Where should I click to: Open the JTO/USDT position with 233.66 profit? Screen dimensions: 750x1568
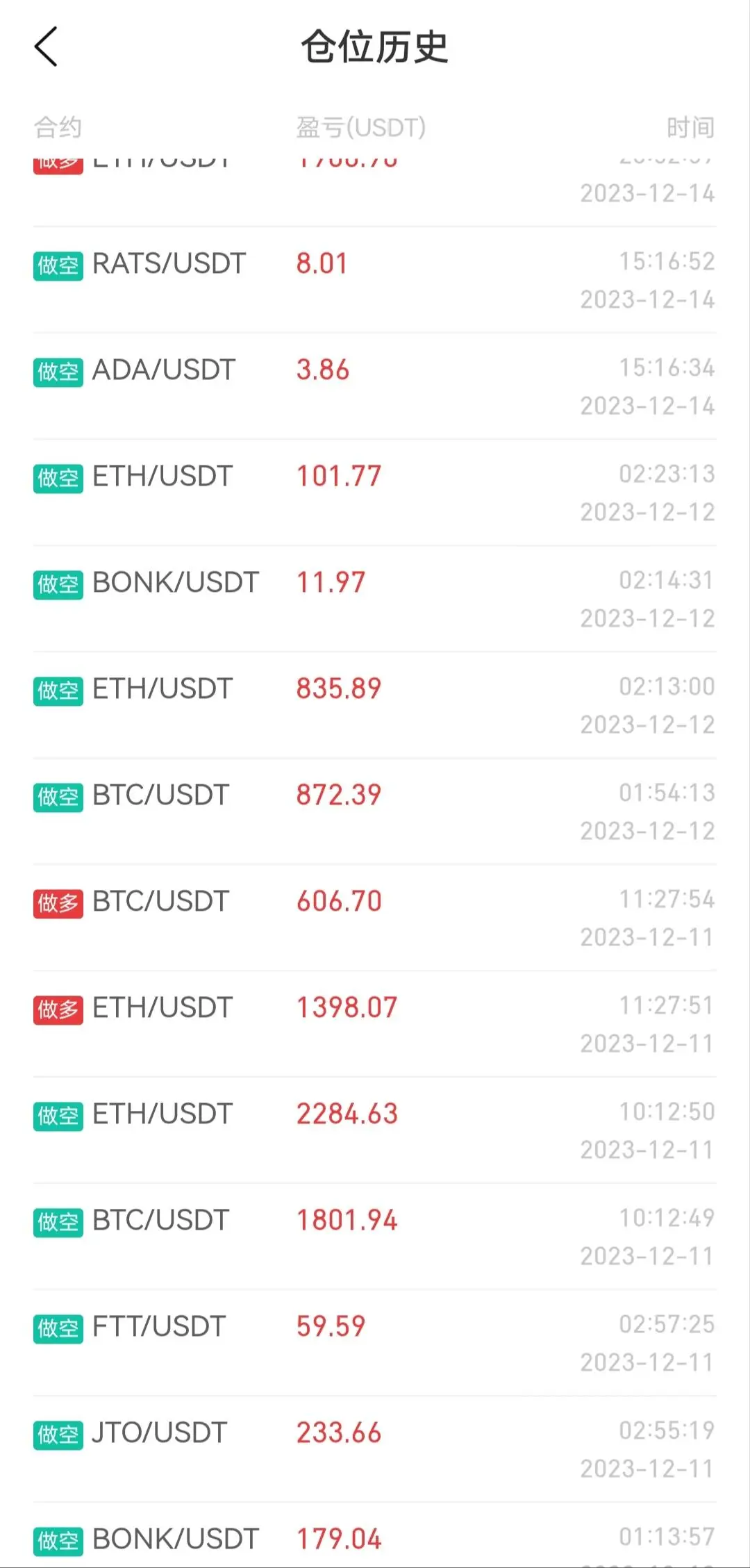point(375,1449)
